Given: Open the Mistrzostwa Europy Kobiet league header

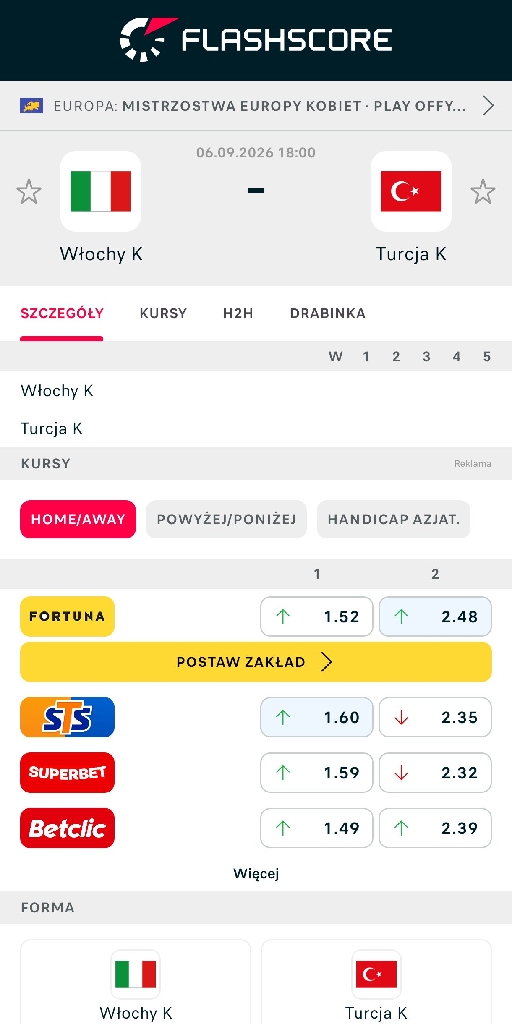Looking at the screenshot, I should (x=256, y=106).
